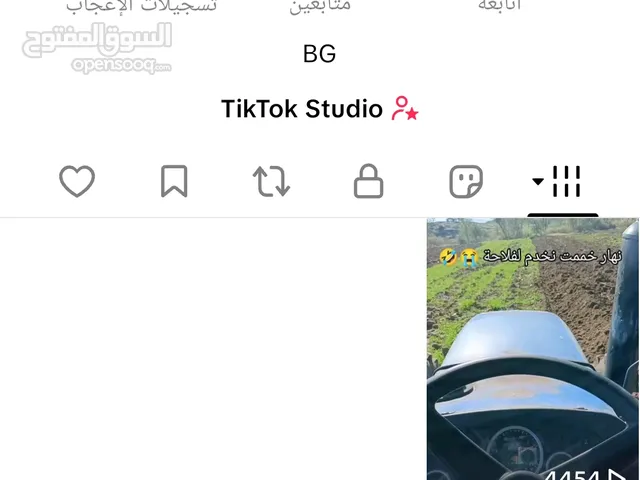Switch to the private videos lock tab
The width and height of the screenshot is (640, 480).
pyautogui.click(x=369, y=182)
